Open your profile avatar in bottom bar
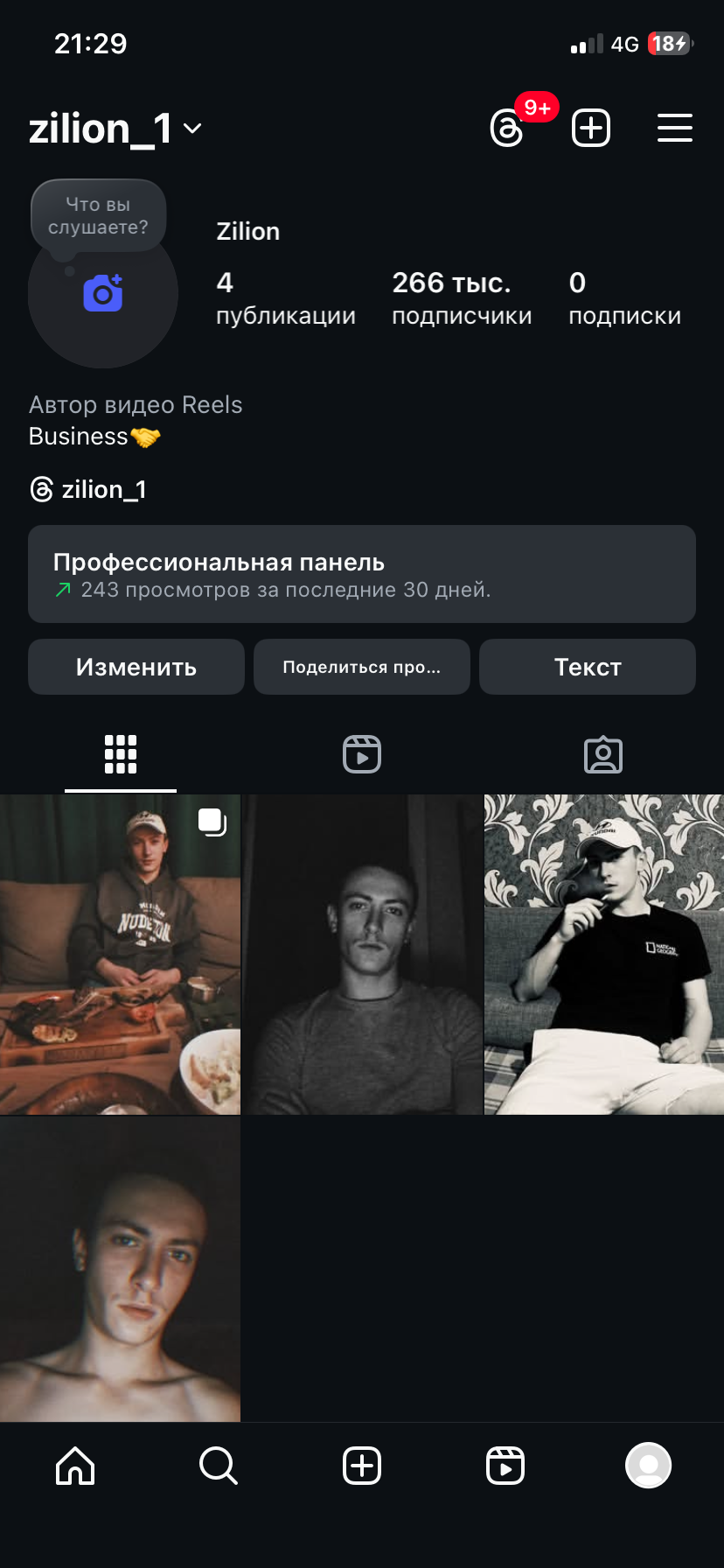724x1568 pixels. point(647,1466)
